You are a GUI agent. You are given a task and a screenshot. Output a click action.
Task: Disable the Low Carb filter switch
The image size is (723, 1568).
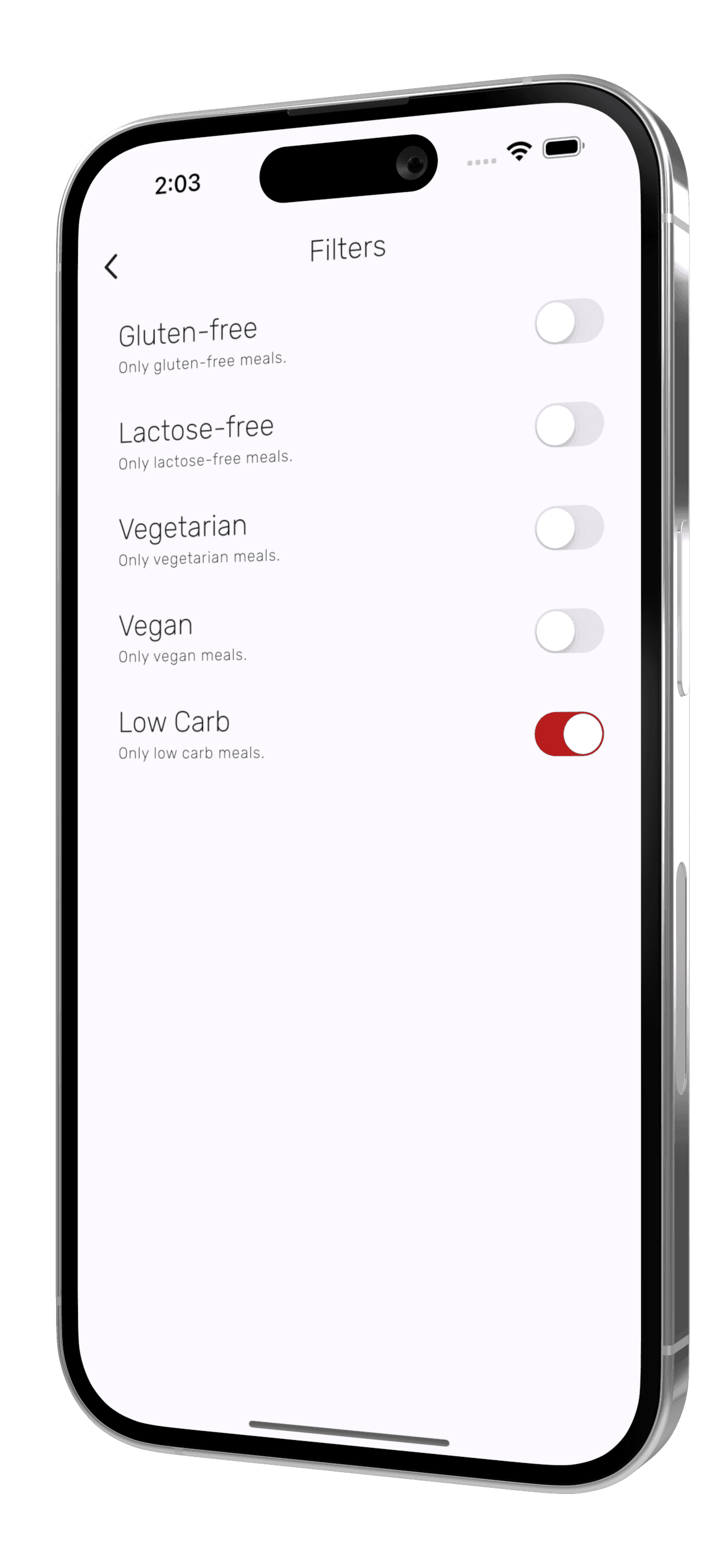pos(568,734)
